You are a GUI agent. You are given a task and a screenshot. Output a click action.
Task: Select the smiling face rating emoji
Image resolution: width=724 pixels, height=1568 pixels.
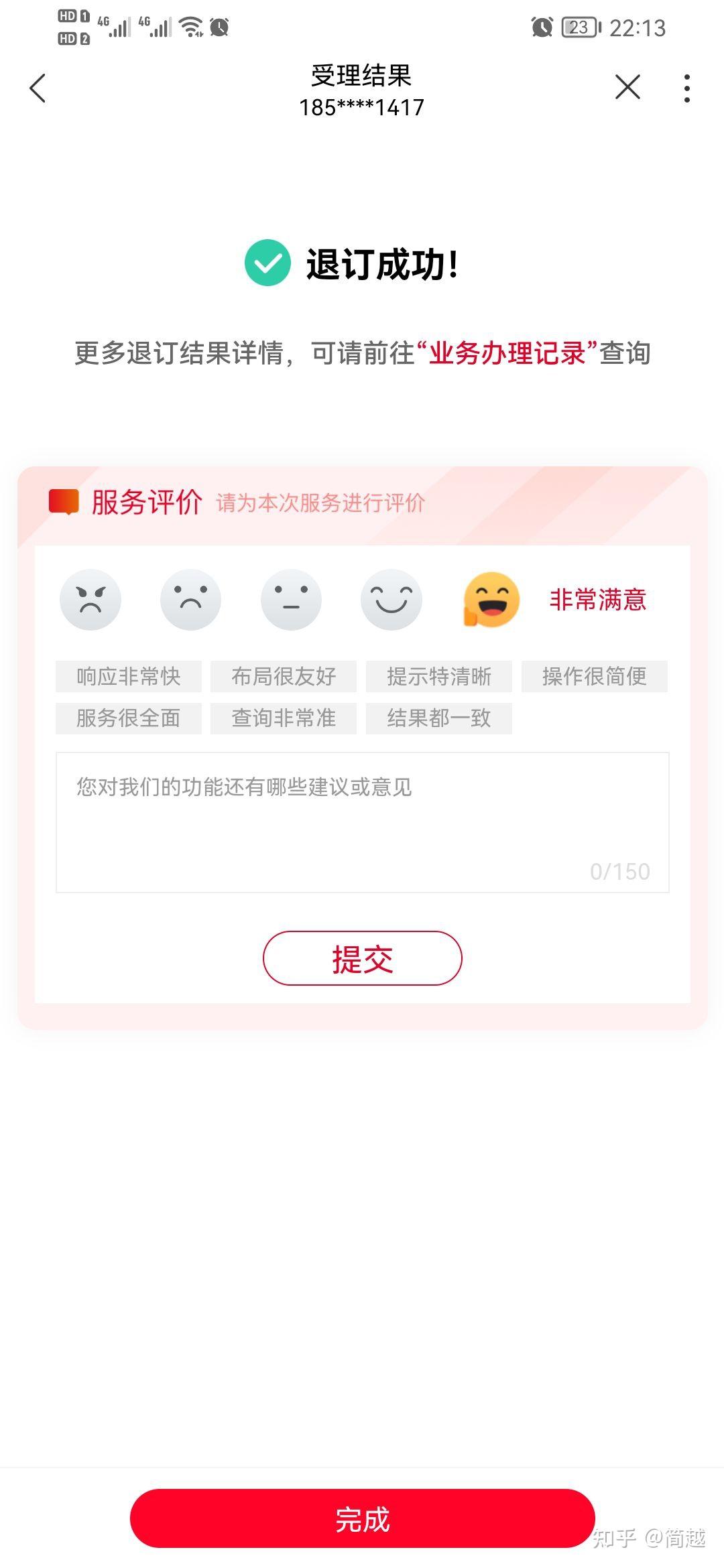click(x=391, y=600)
